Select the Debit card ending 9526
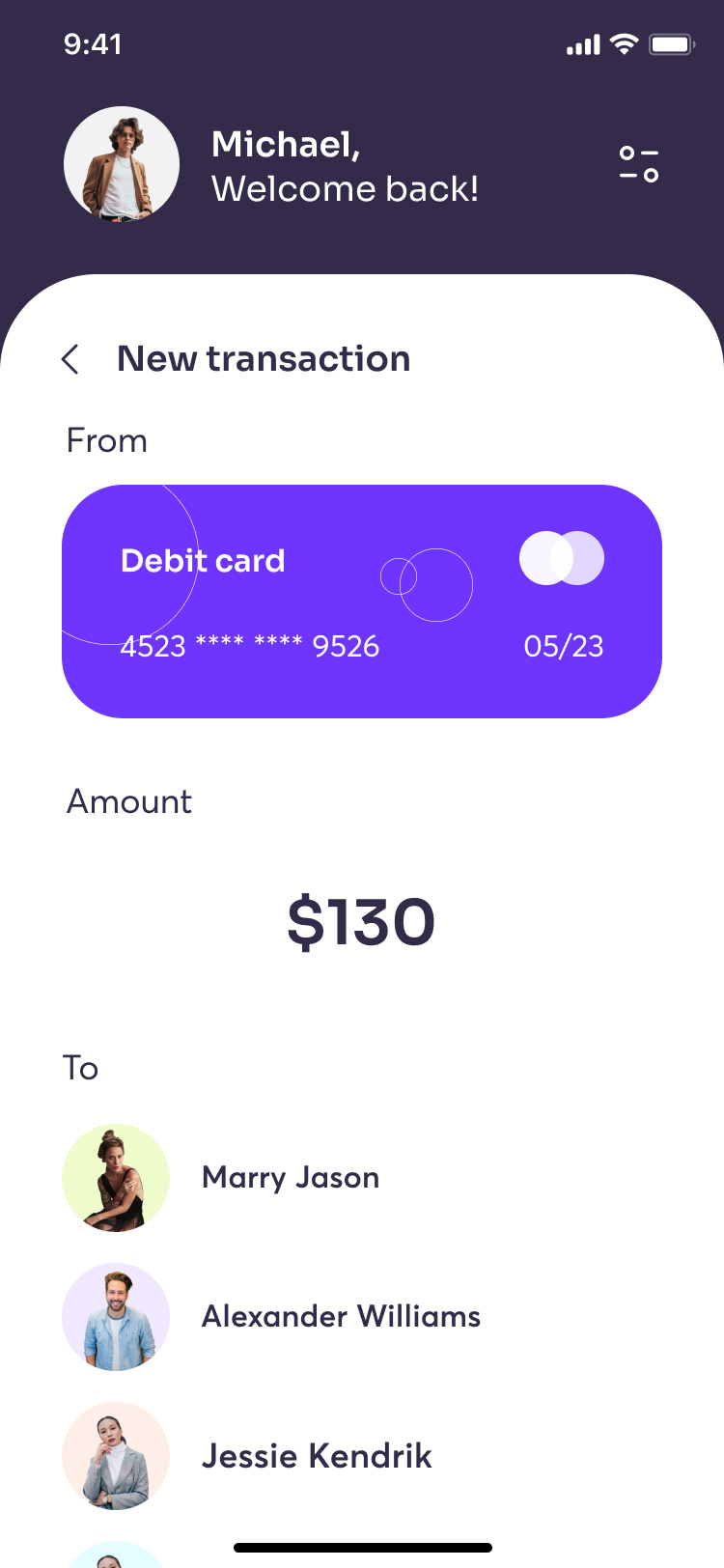The width and height of the screenshot is (724, 1568). pos(362,602)
